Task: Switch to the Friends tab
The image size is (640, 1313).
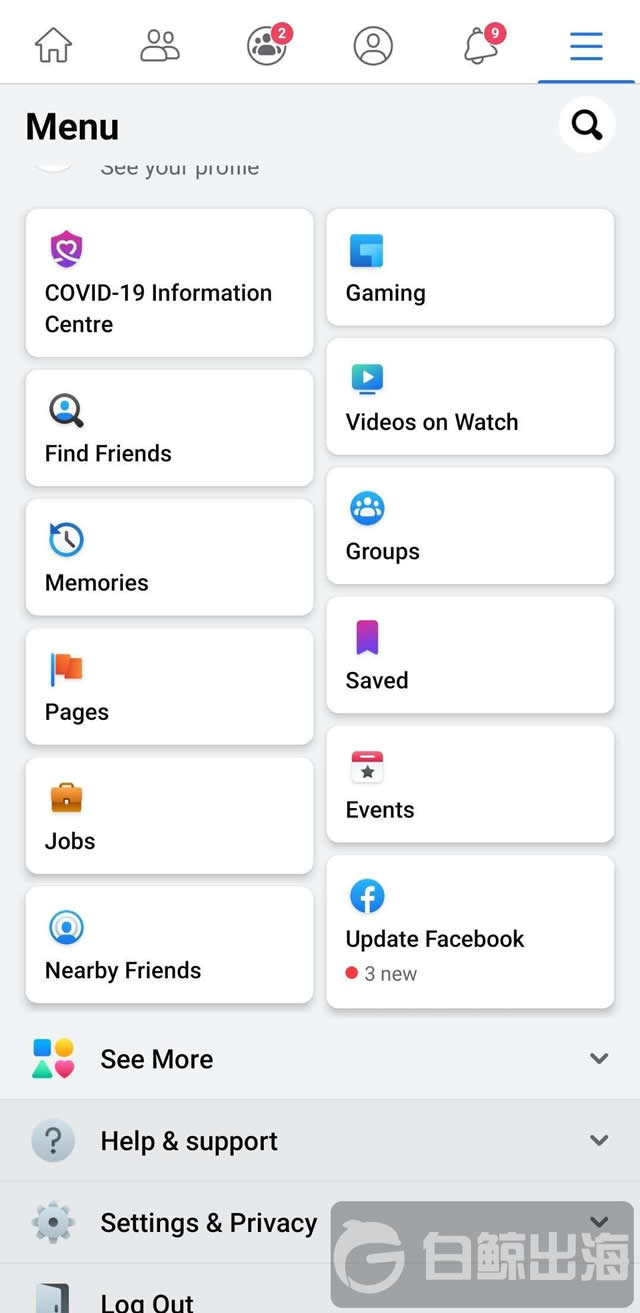Action: click(159, 45)
